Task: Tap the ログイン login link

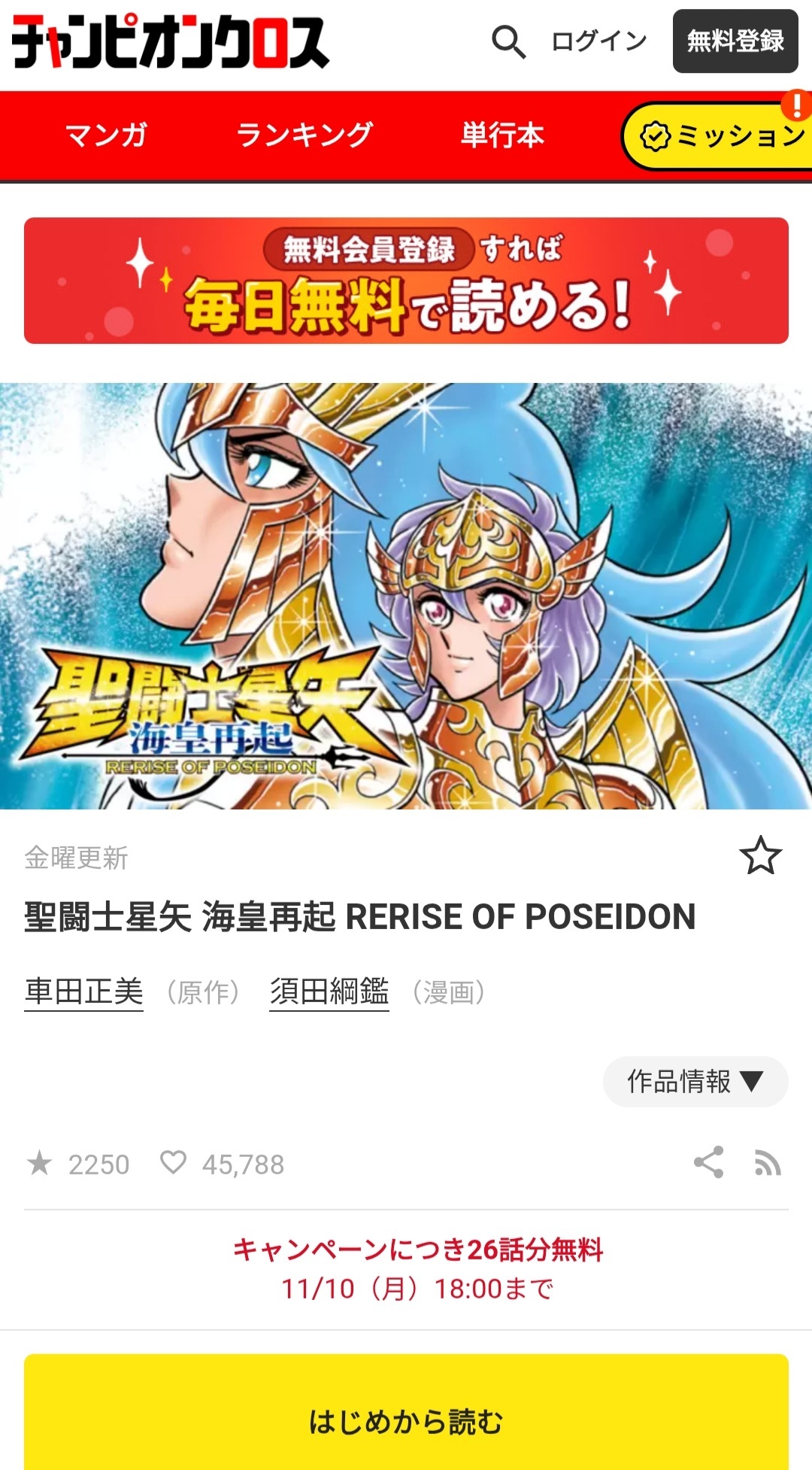Action: click(x=598, y=41)
